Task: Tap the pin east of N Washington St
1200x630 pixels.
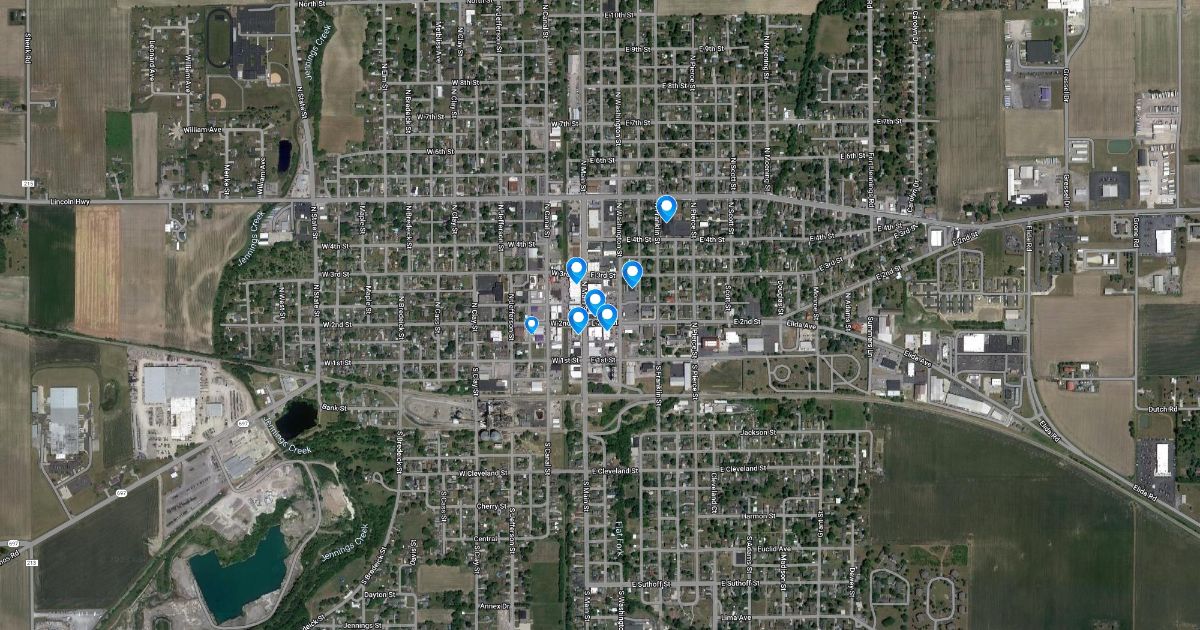Action: point(631,272)
